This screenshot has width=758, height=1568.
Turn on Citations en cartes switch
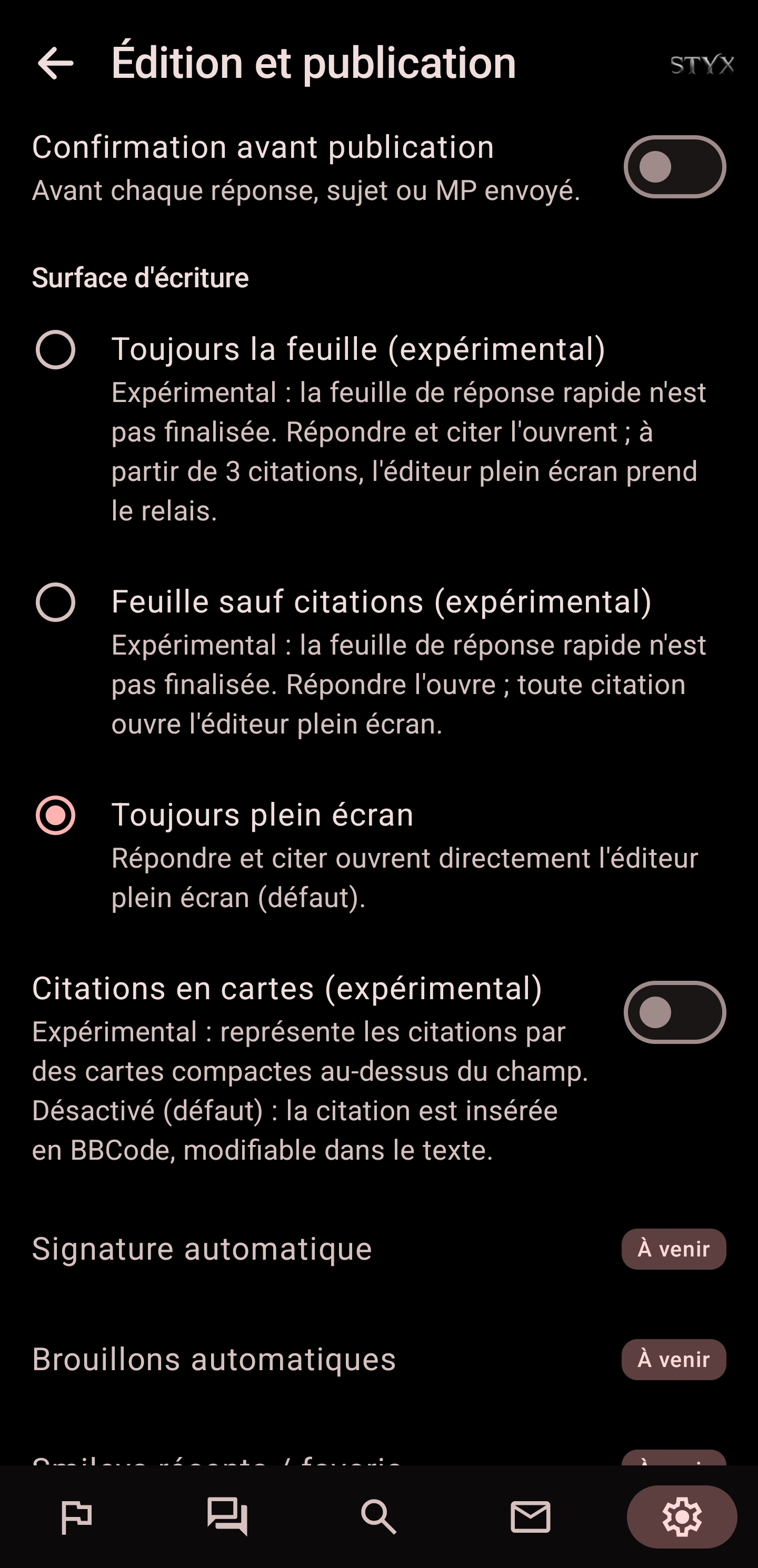pyautogui.click(x=675, y=1012)
